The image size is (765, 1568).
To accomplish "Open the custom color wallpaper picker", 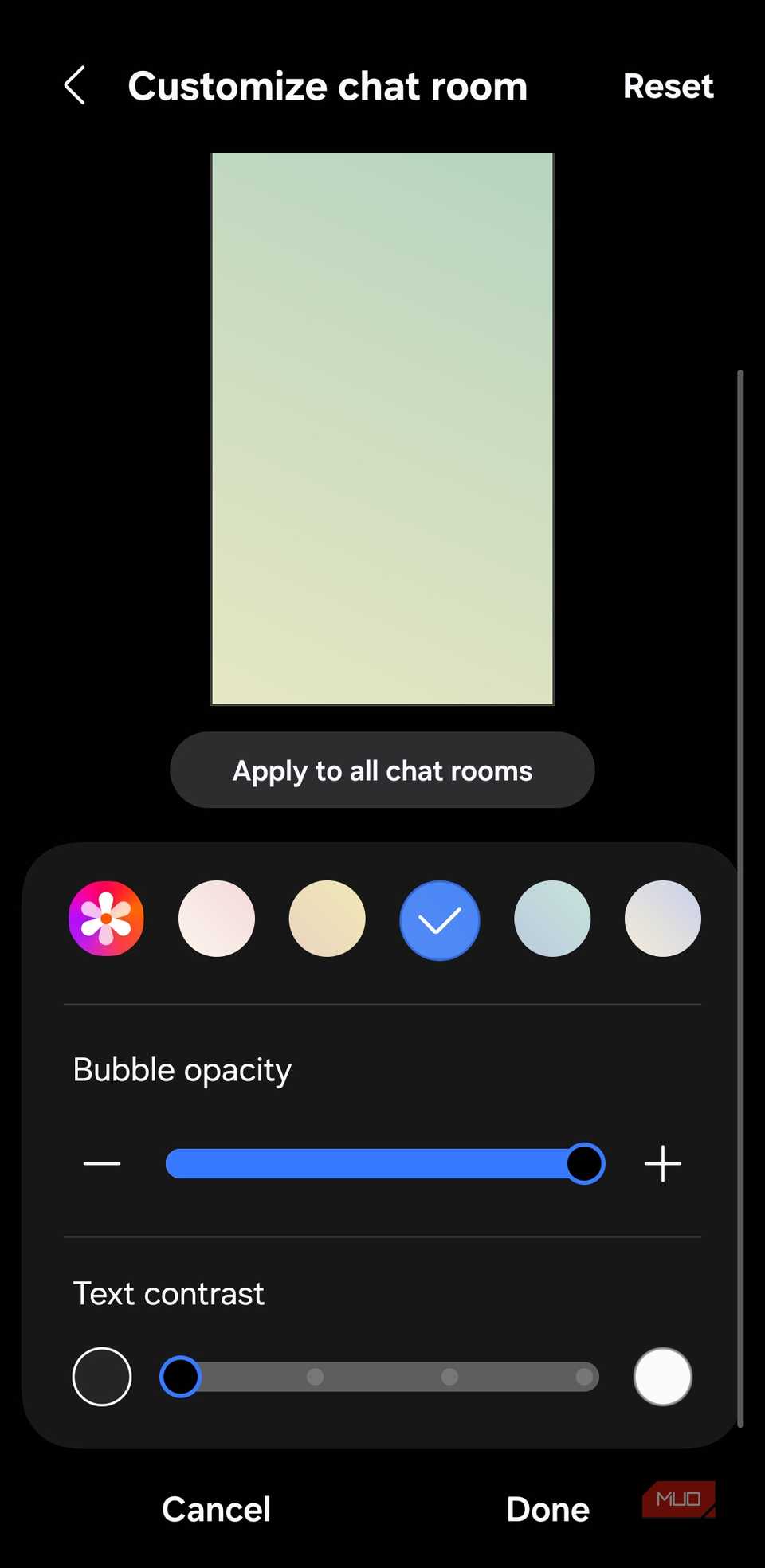I will tap(106, 918).
